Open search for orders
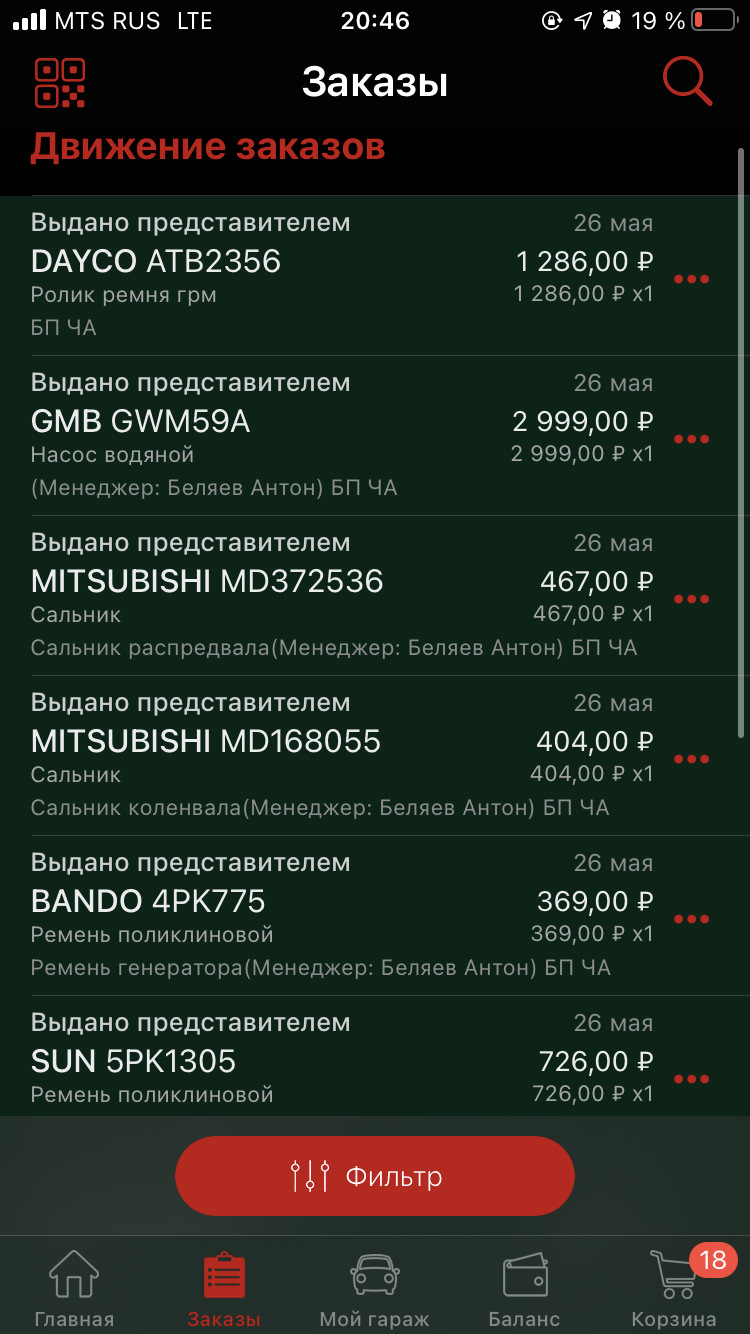Image resolution: width=750 pixels, height=1334 pixels. coord(687,82)
